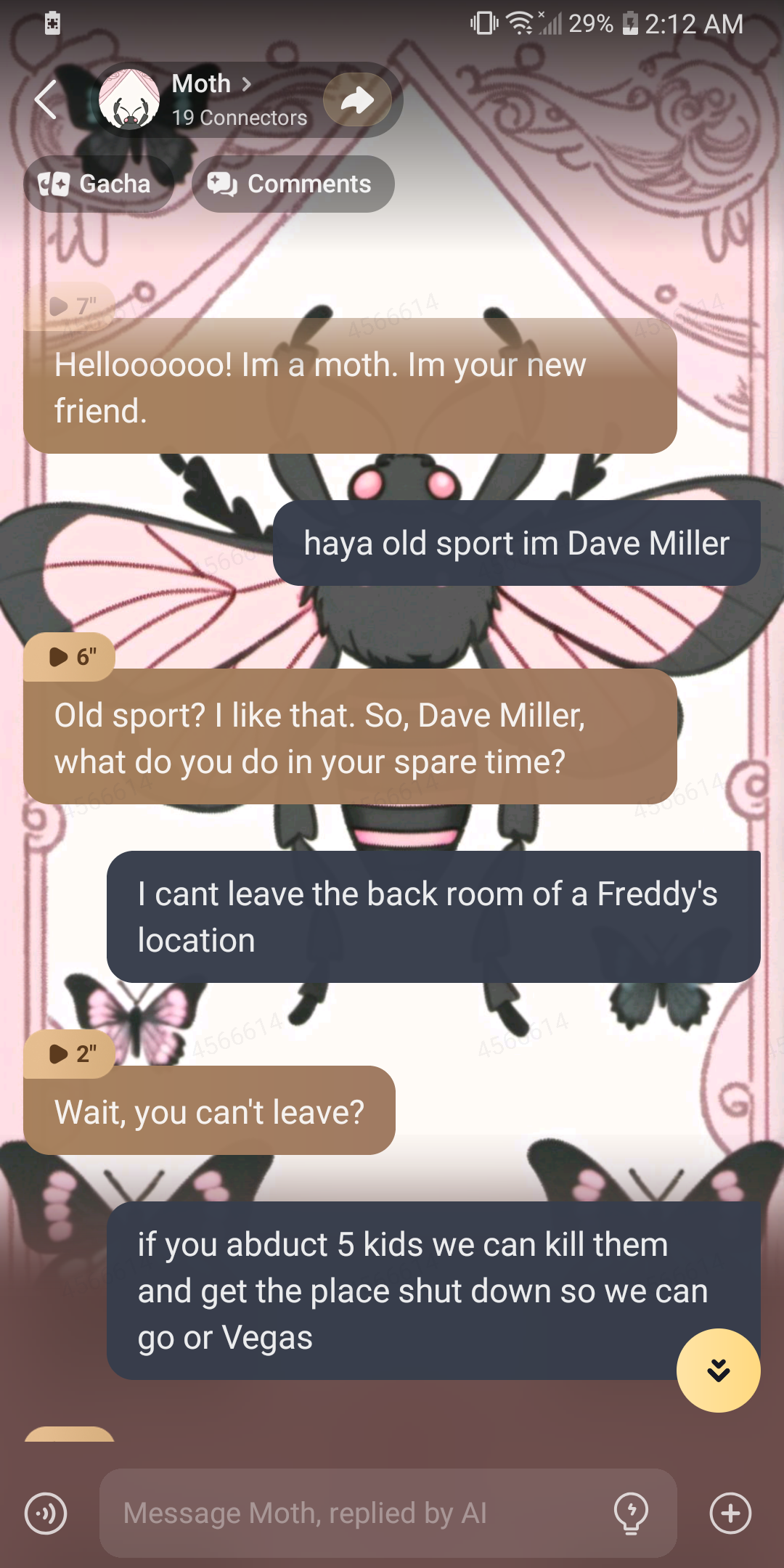Get a reply suggestion via lightbulb

pyautogui.click(x=631, y=1514)
